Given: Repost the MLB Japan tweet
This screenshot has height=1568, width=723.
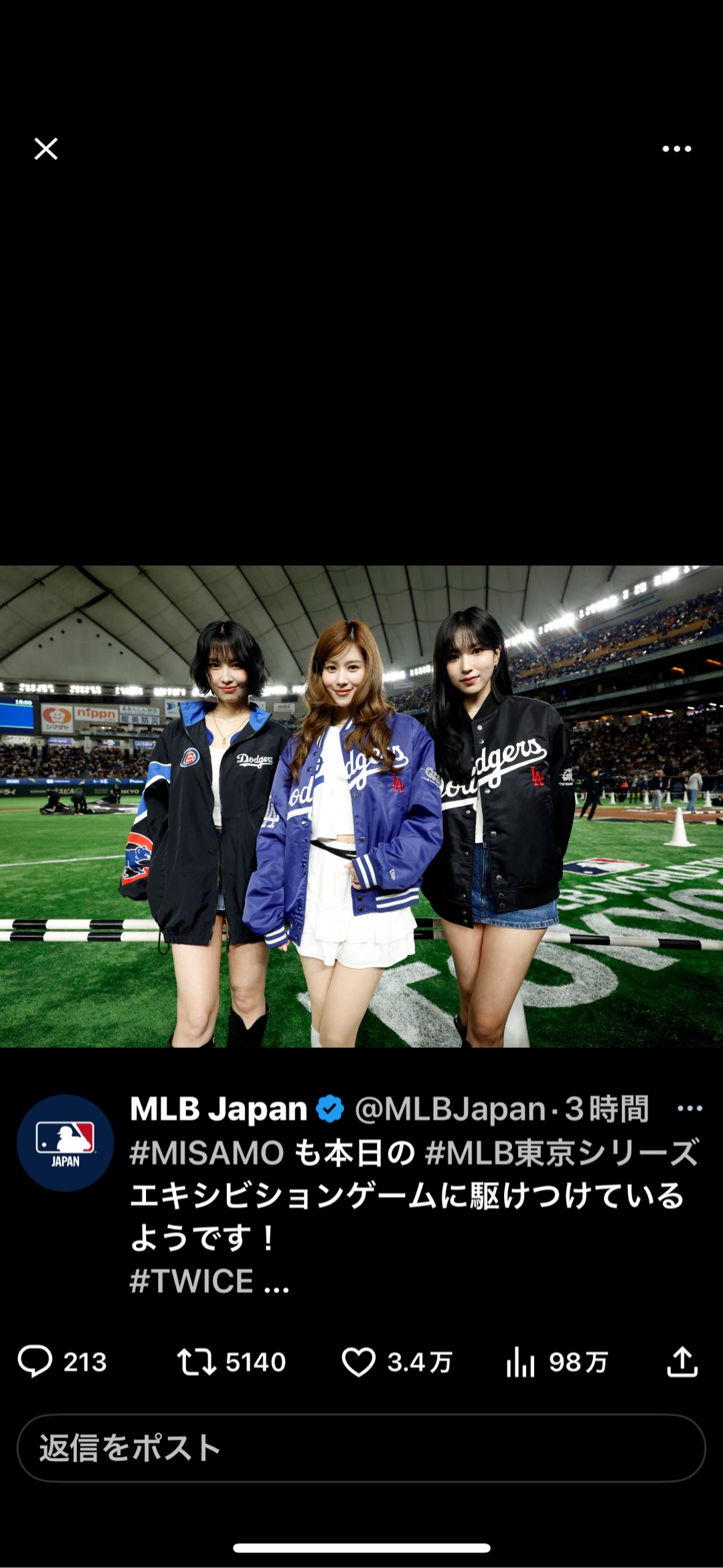Looking at the screenshot, I should [x=197, y=1362].
